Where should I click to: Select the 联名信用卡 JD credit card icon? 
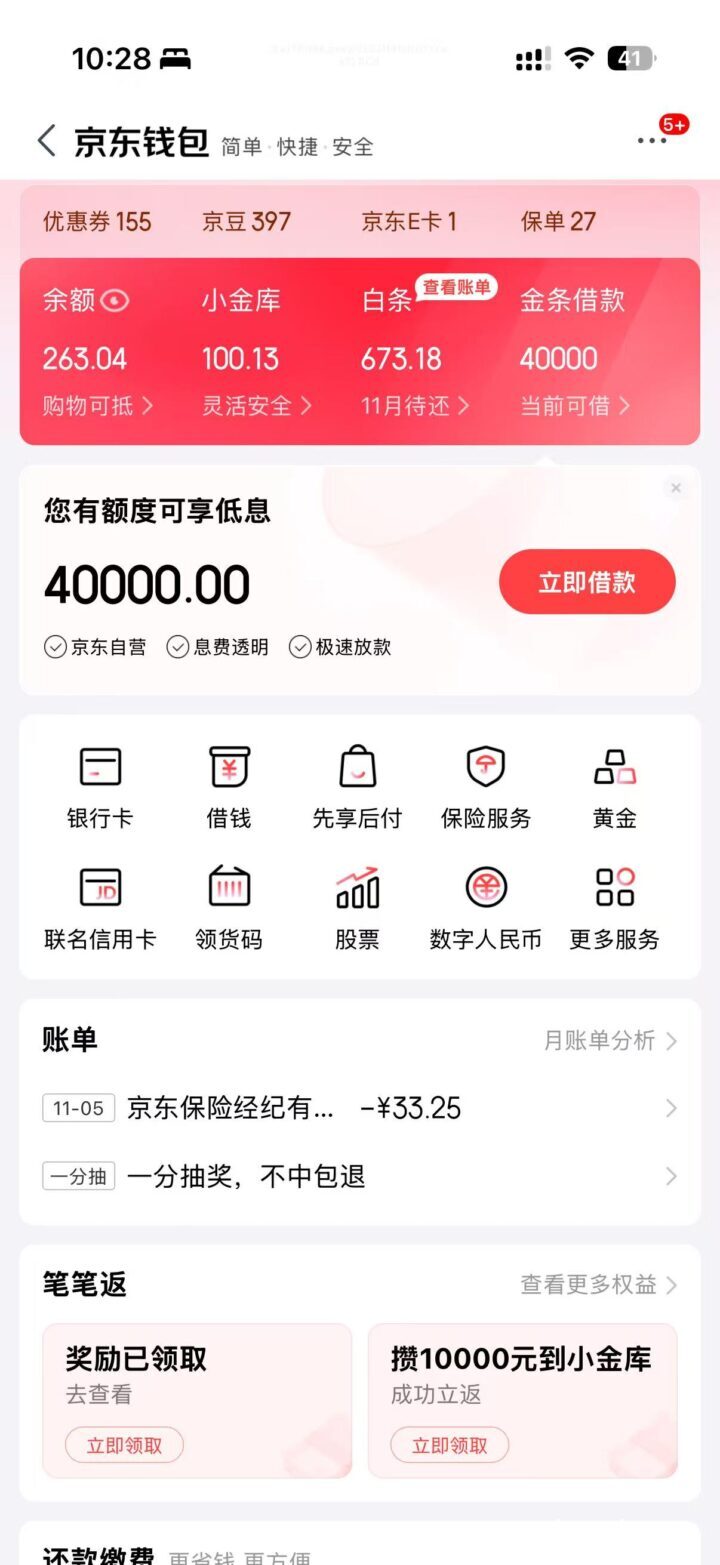click(x=99, y=890)
